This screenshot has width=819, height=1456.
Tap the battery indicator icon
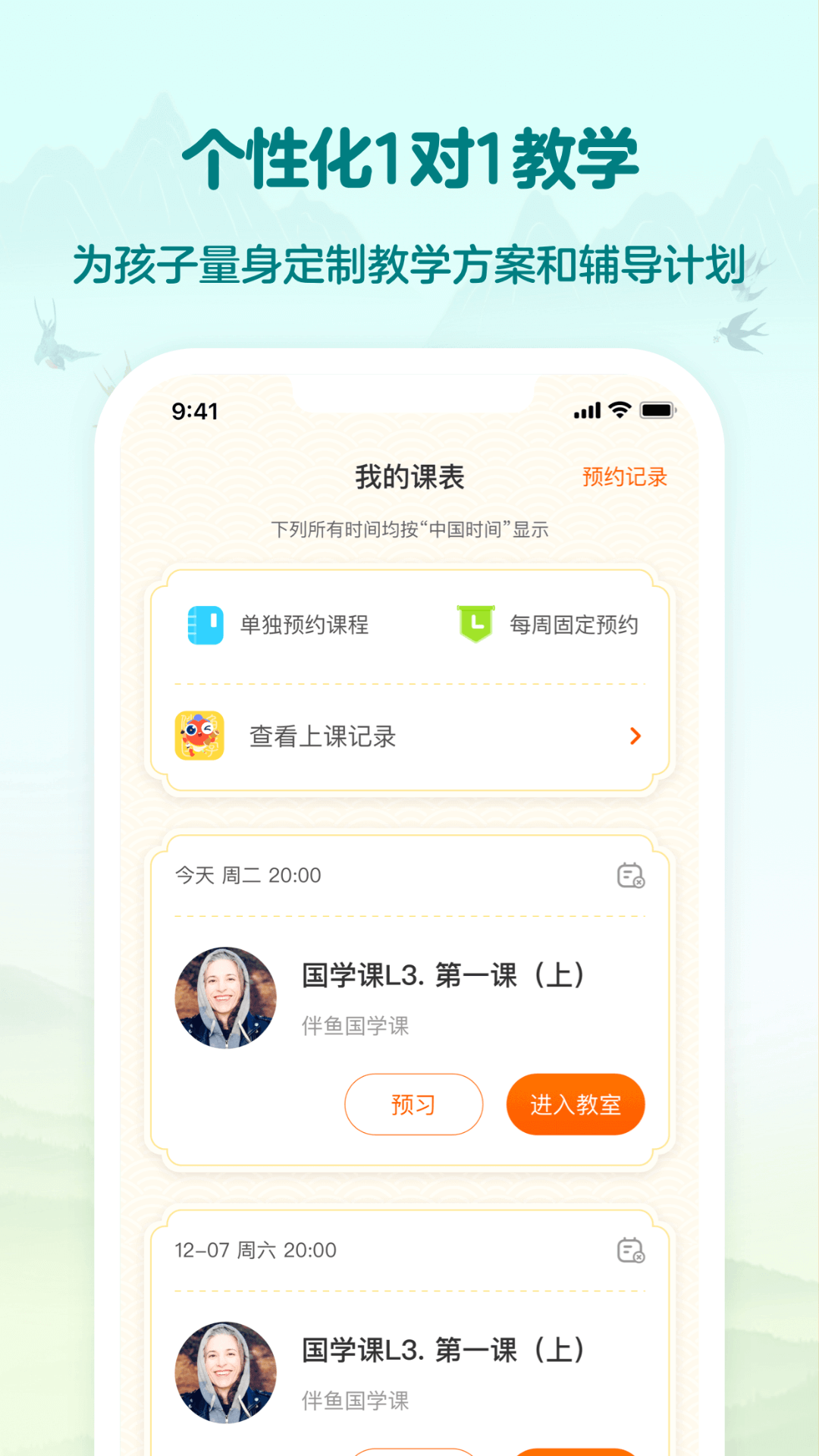click(x=655, y=411)
